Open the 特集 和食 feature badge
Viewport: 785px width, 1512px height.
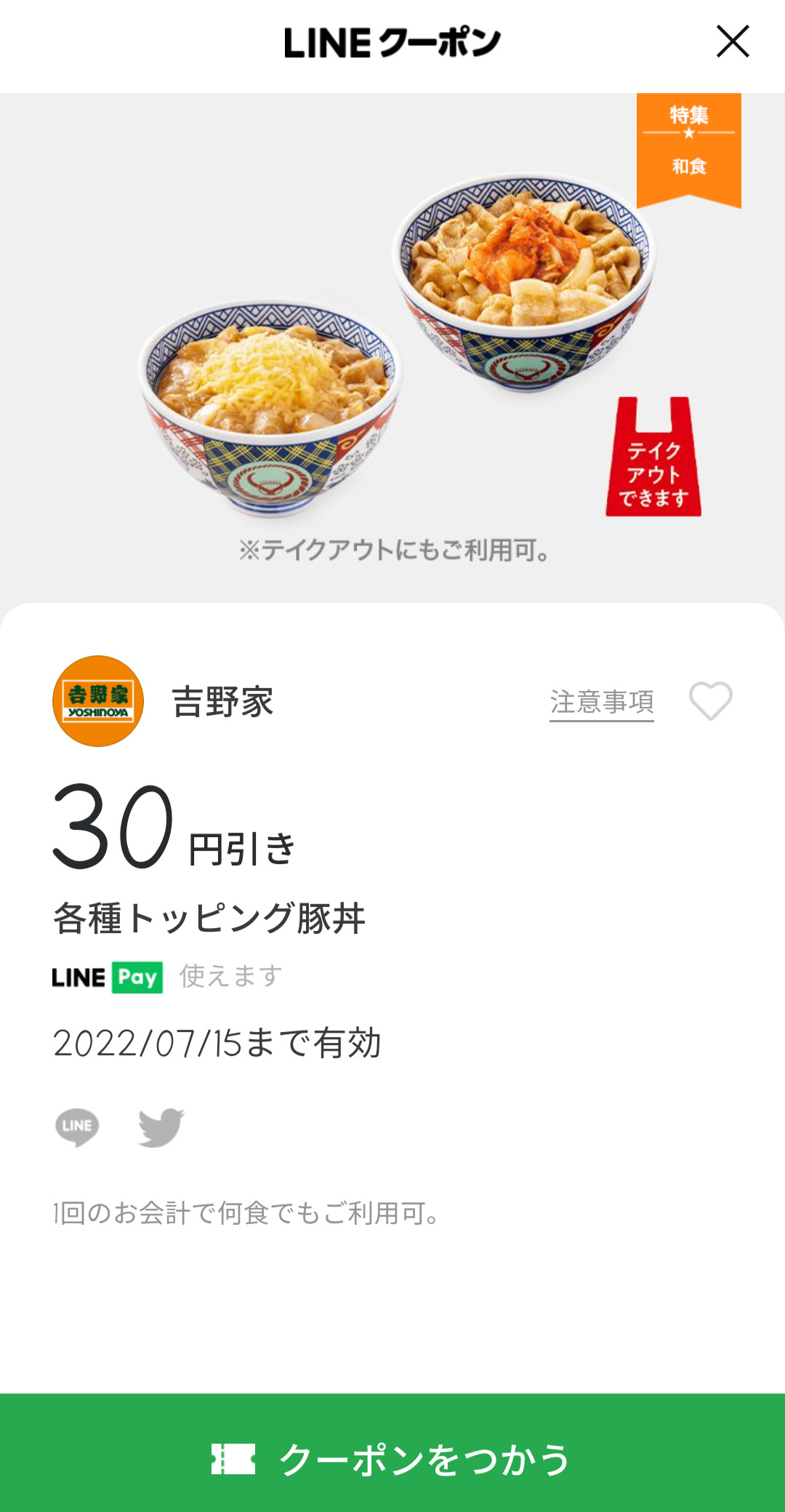(x=689, y=150)
